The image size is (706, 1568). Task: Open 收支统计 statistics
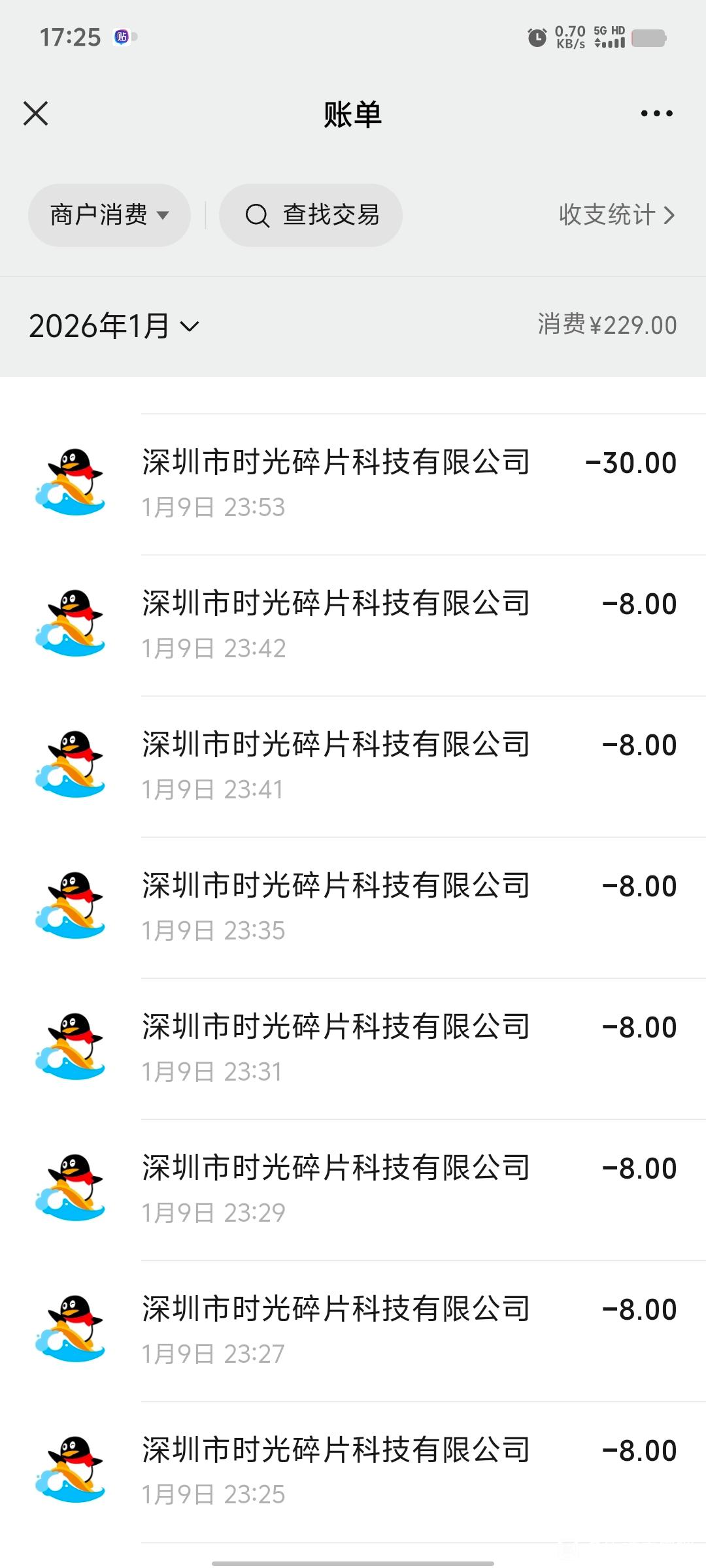coord(616,215)
